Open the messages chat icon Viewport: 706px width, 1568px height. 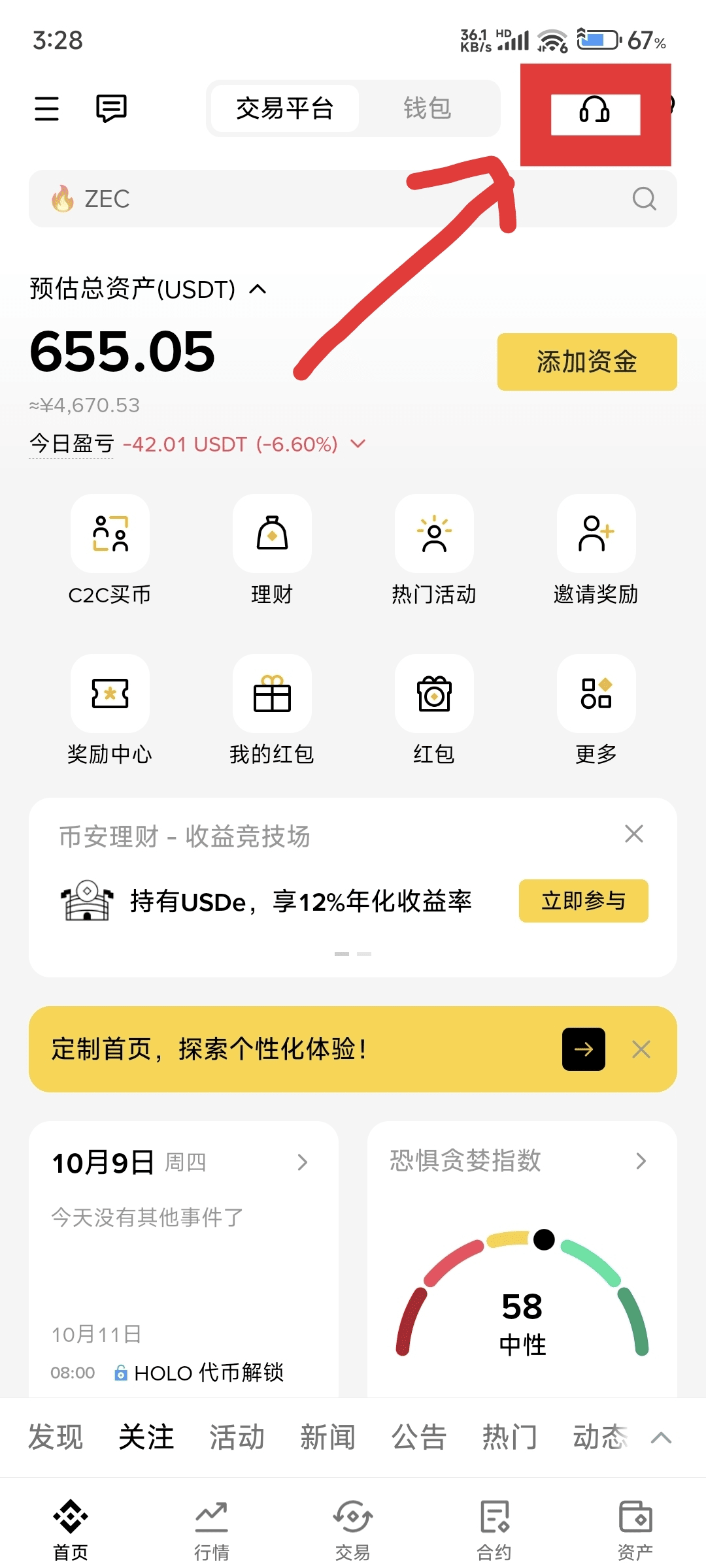[111, 108]
